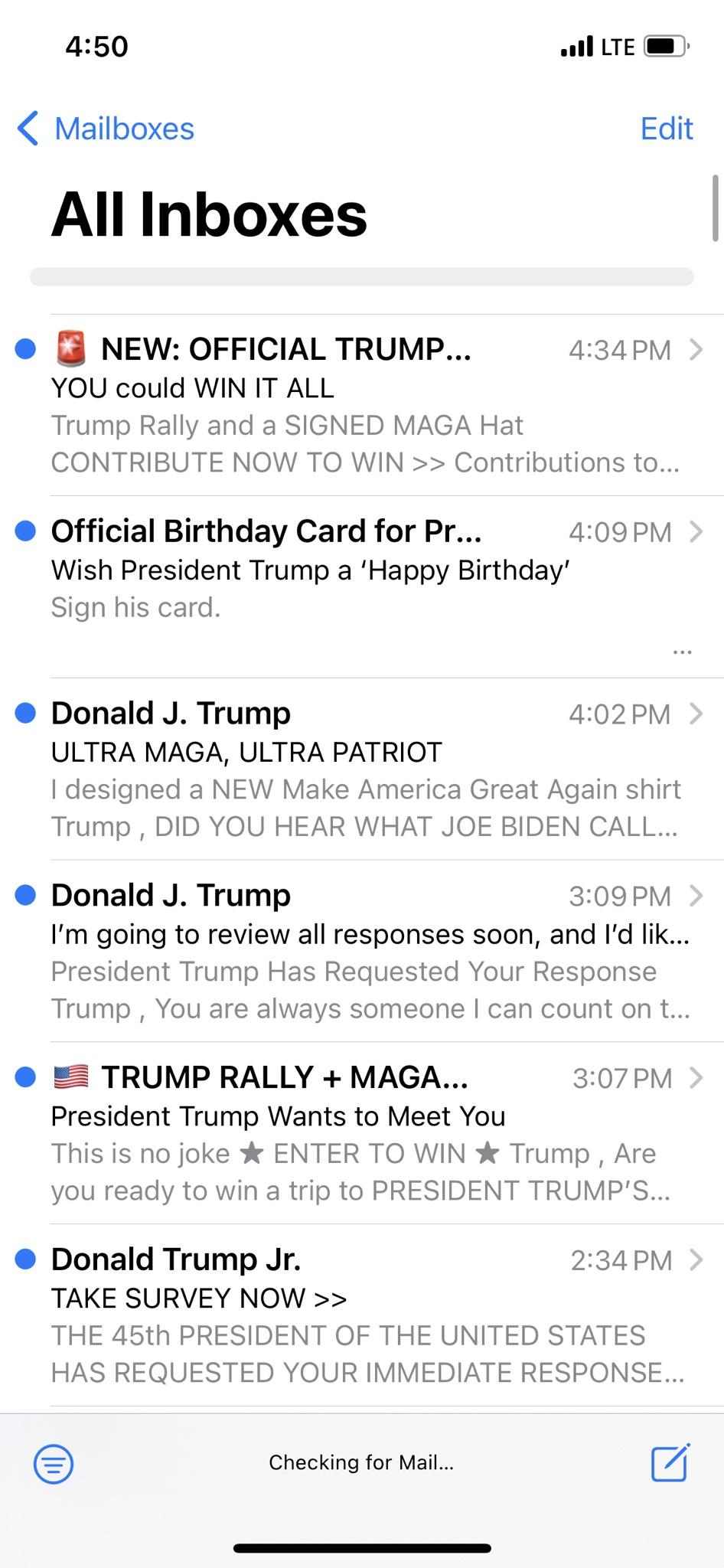Tap Edit to select emails
Viewport: 724px width, 1568px height.
(666, 129)
